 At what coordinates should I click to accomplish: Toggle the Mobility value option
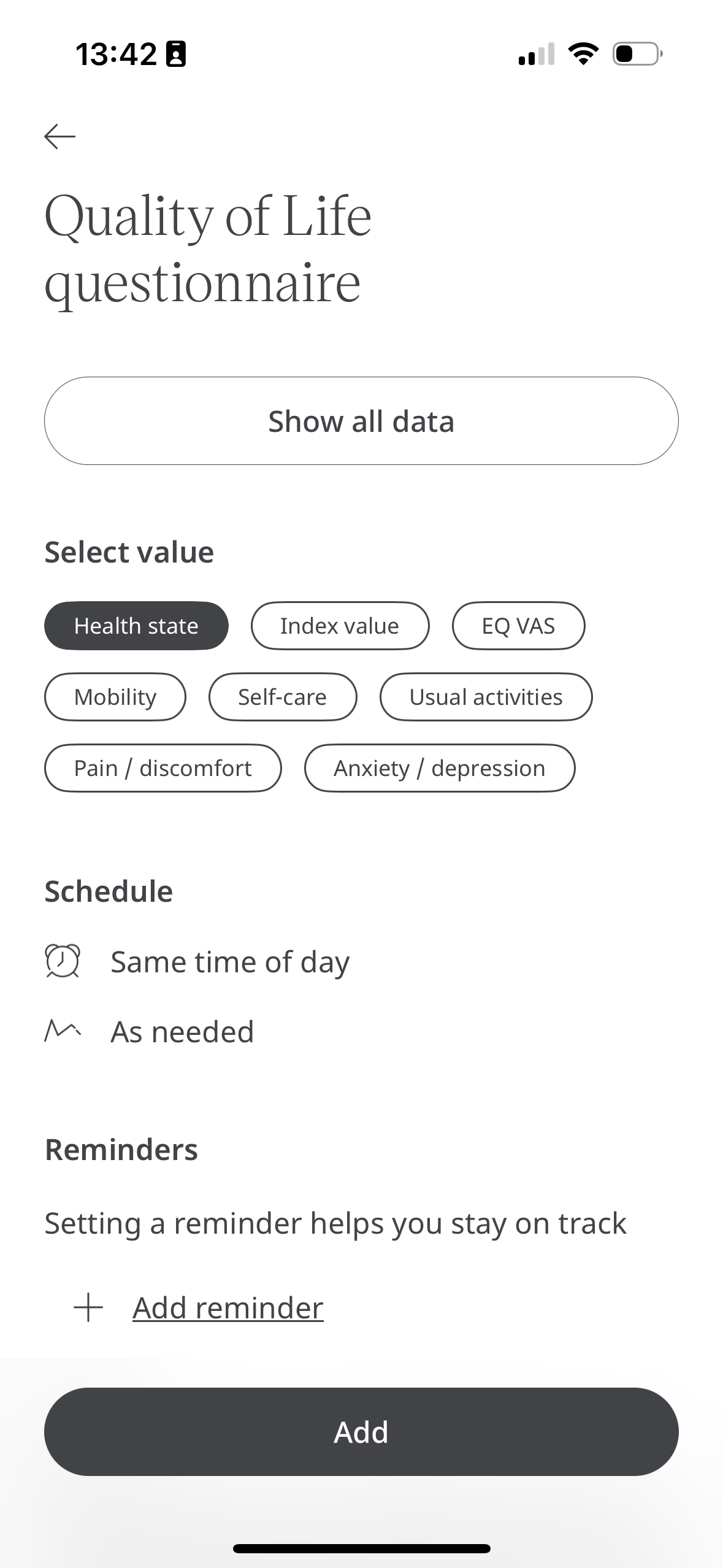click(x=115, y=697)
